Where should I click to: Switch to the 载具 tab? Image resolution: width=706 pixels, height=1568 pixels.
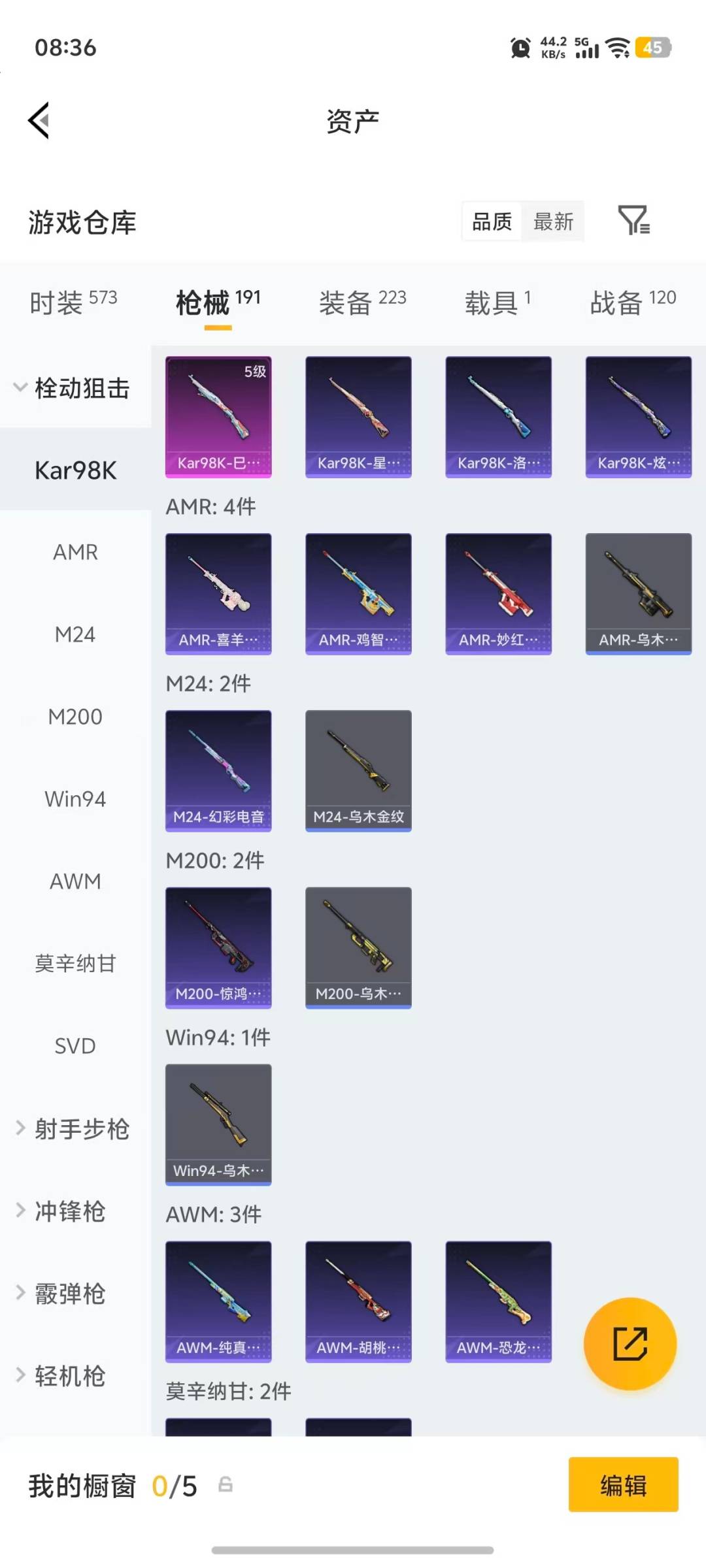coord(497,302)
